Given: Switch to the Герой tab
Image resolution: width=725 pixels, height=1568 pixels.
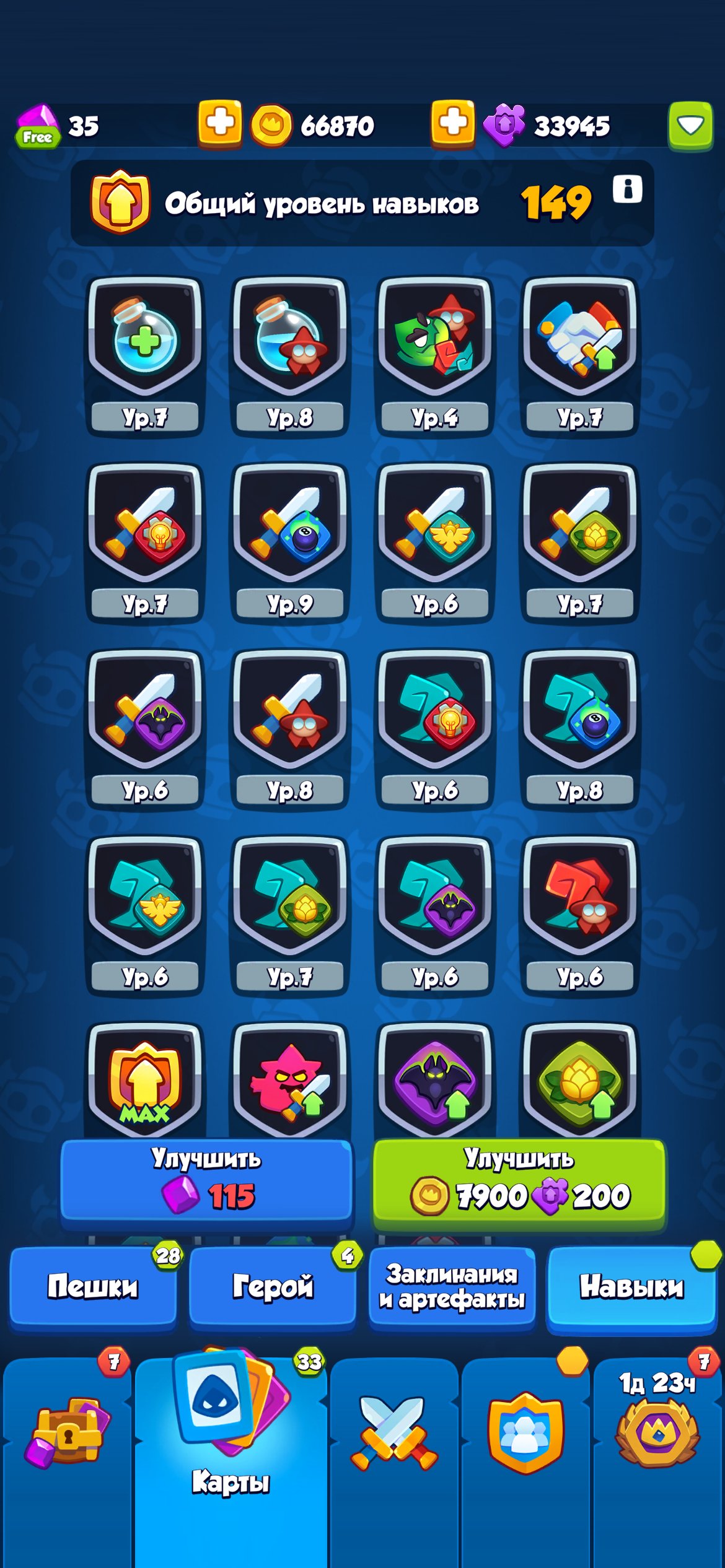Looking at the screenshot, I should tap(273, 1287).
